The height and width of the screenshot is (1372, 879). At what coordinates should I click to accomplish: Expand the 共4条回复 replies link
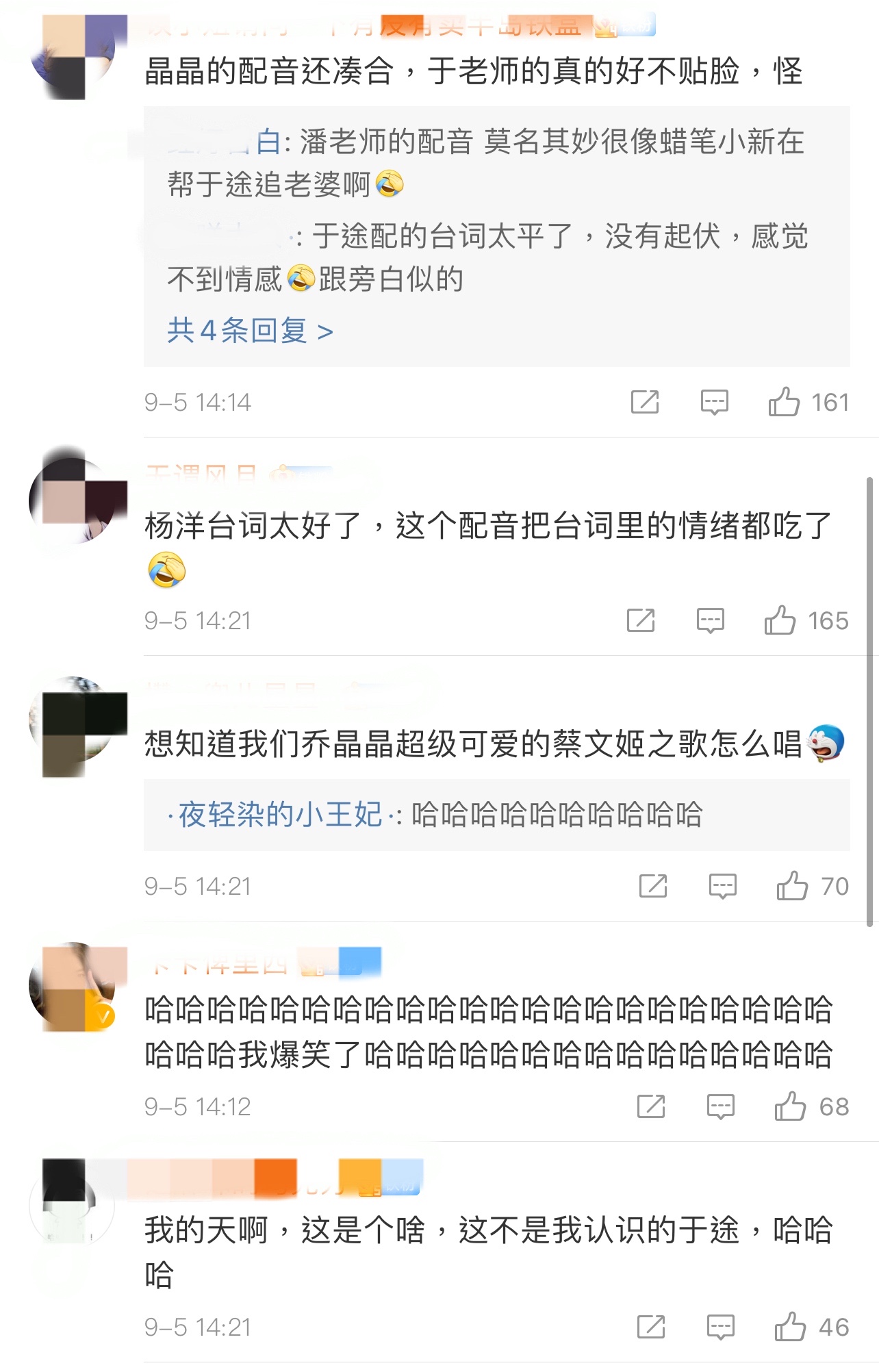click(250, 331)
